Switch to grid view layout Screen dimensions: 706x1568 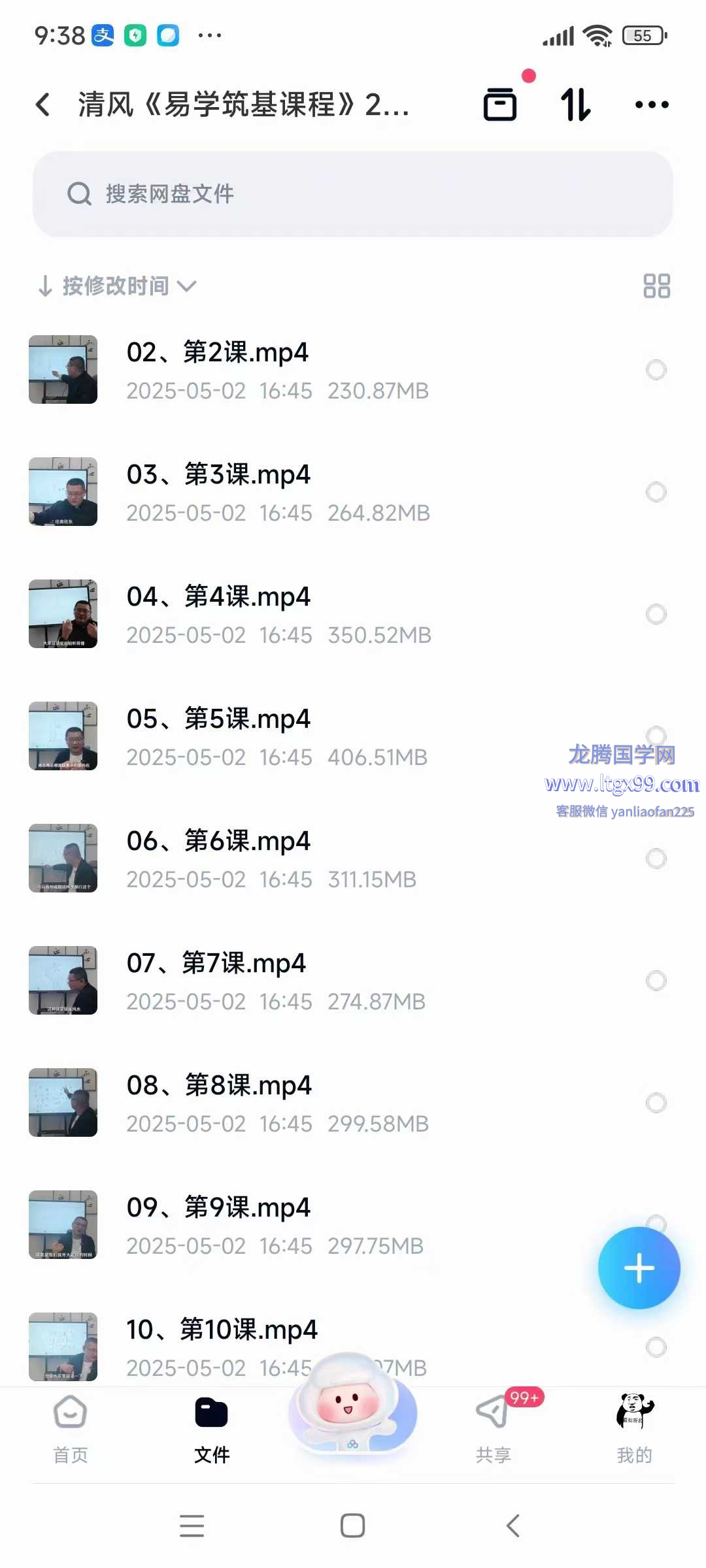pos(656,286)
